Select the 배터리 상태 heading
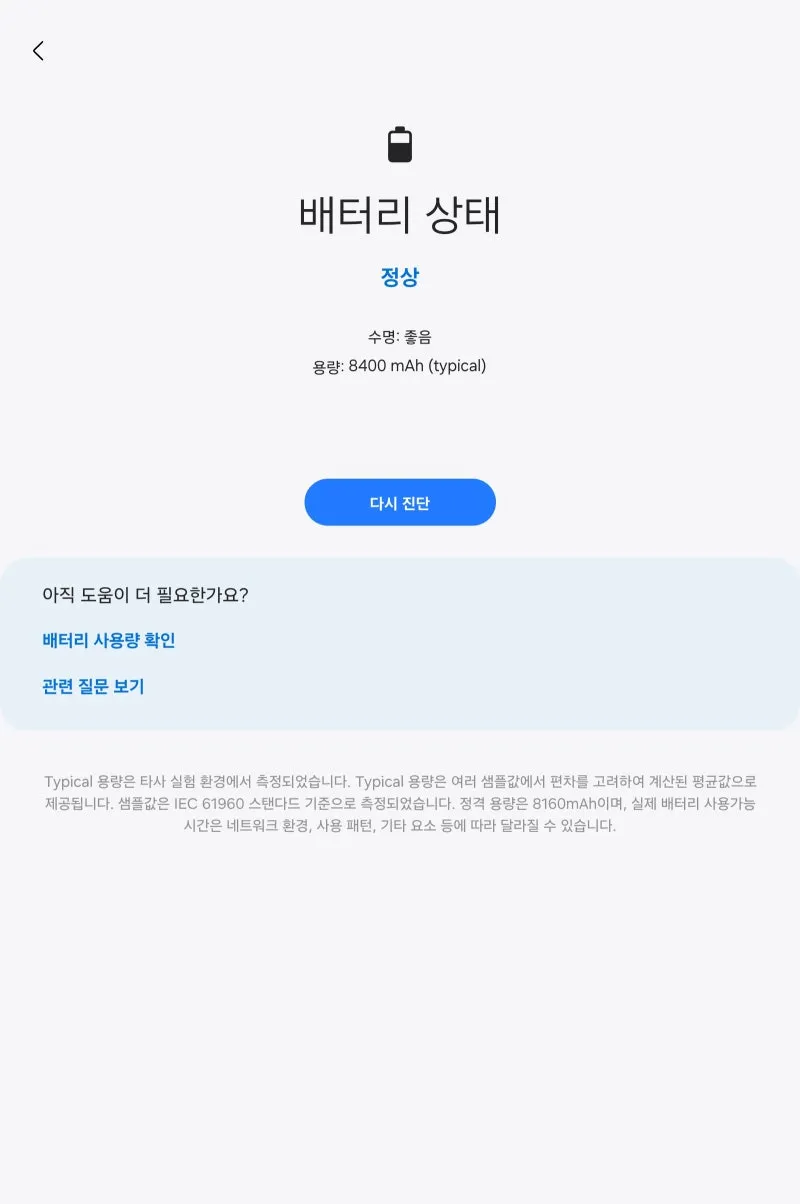800x1204 pixels. point(400,214)
